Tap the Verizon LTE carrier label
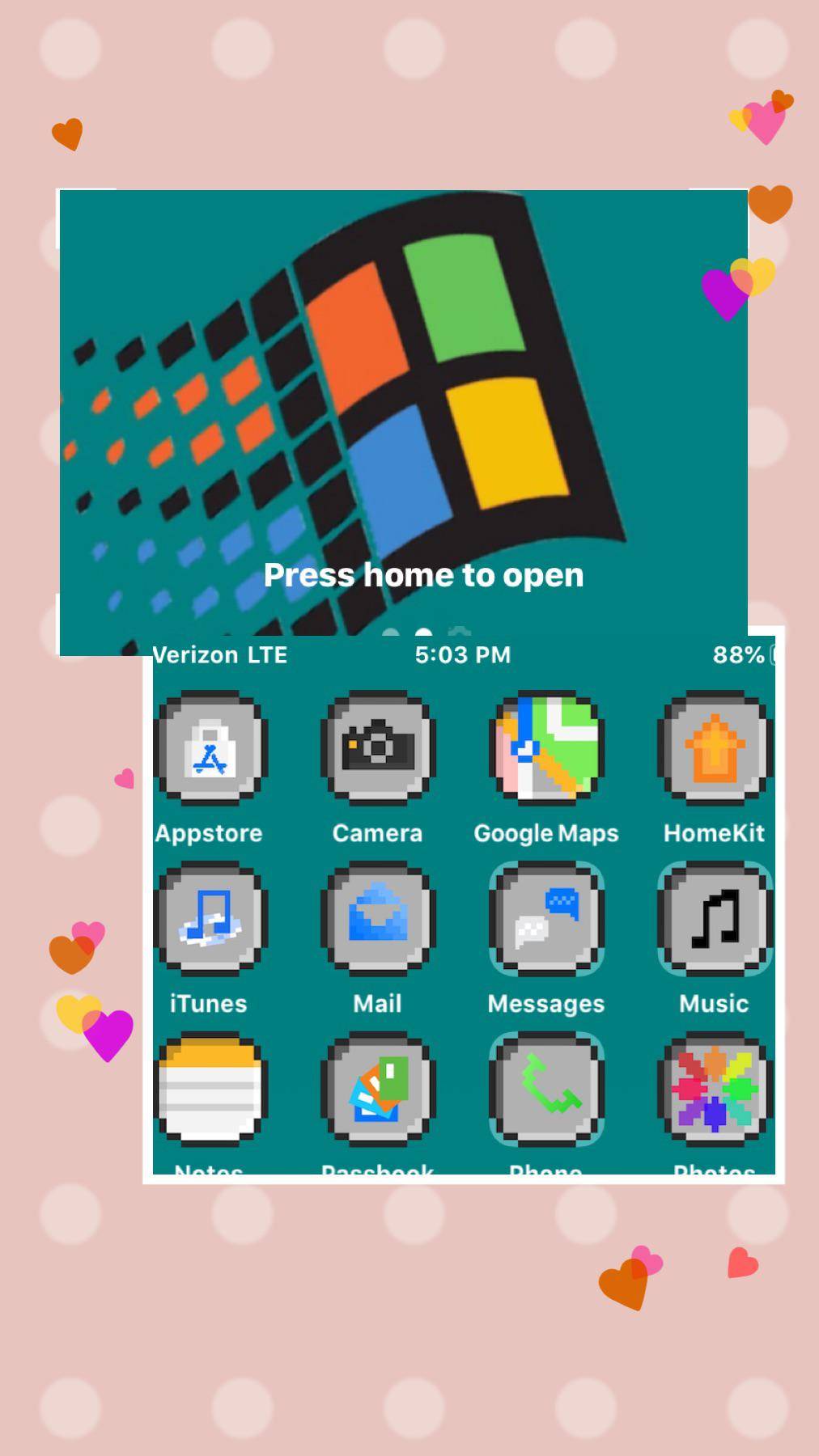This screenshot has height=1456, width=819. pos(217,654)
